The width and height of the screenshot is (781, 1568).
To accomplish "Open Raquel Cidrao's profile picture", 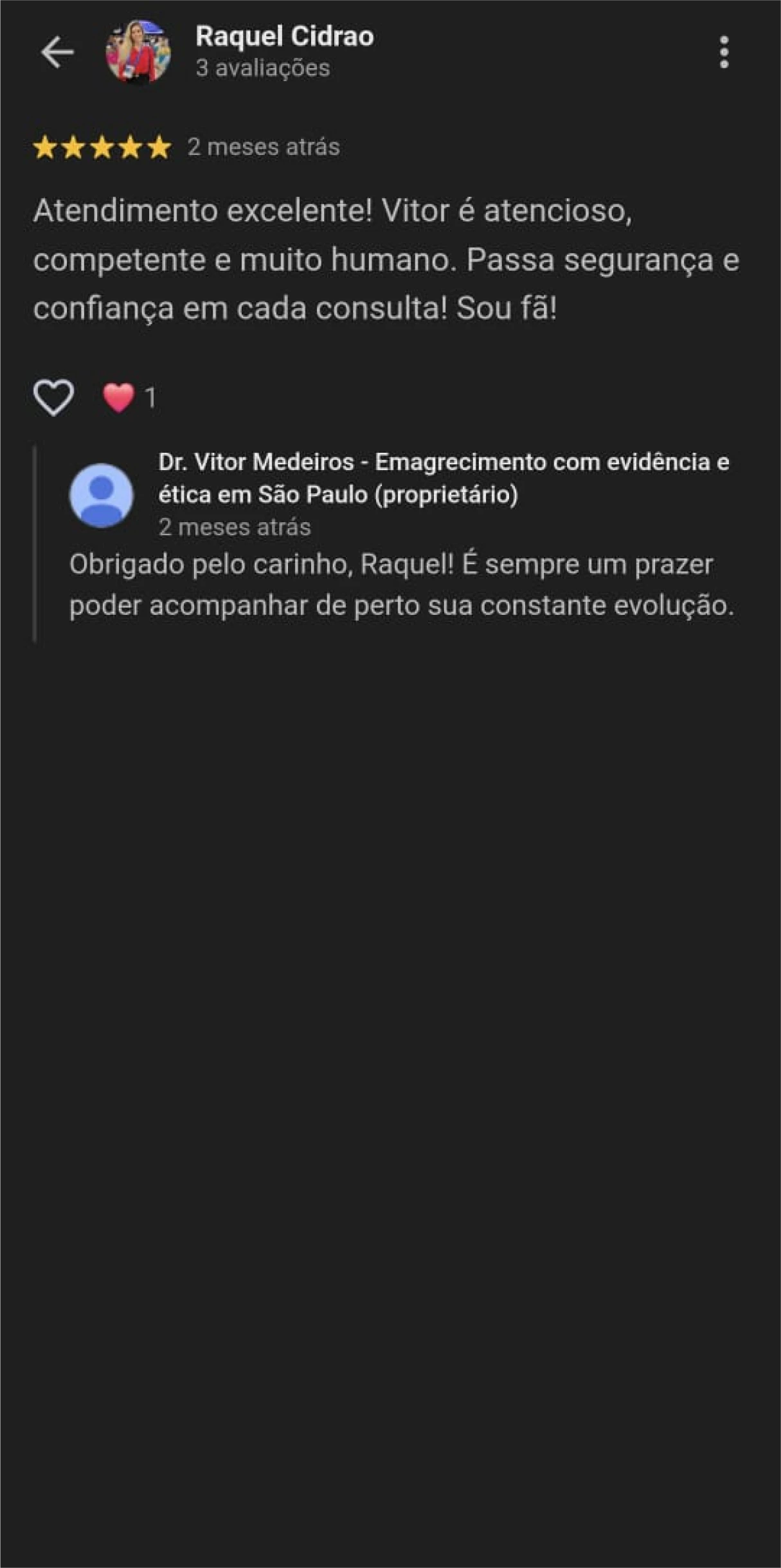I will click(x=138, y=52).
